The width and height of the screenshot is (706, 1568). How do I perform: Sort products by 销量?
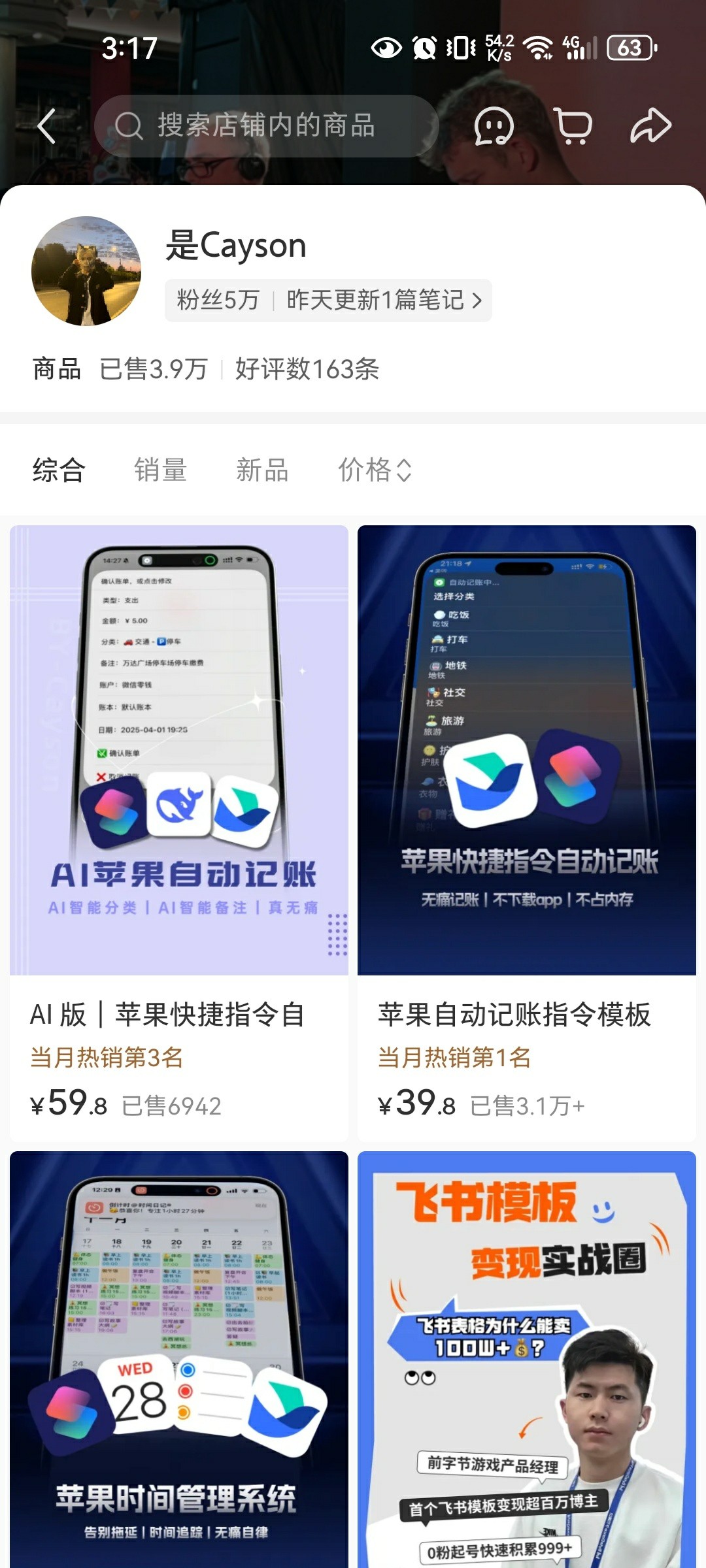(161, 470)
